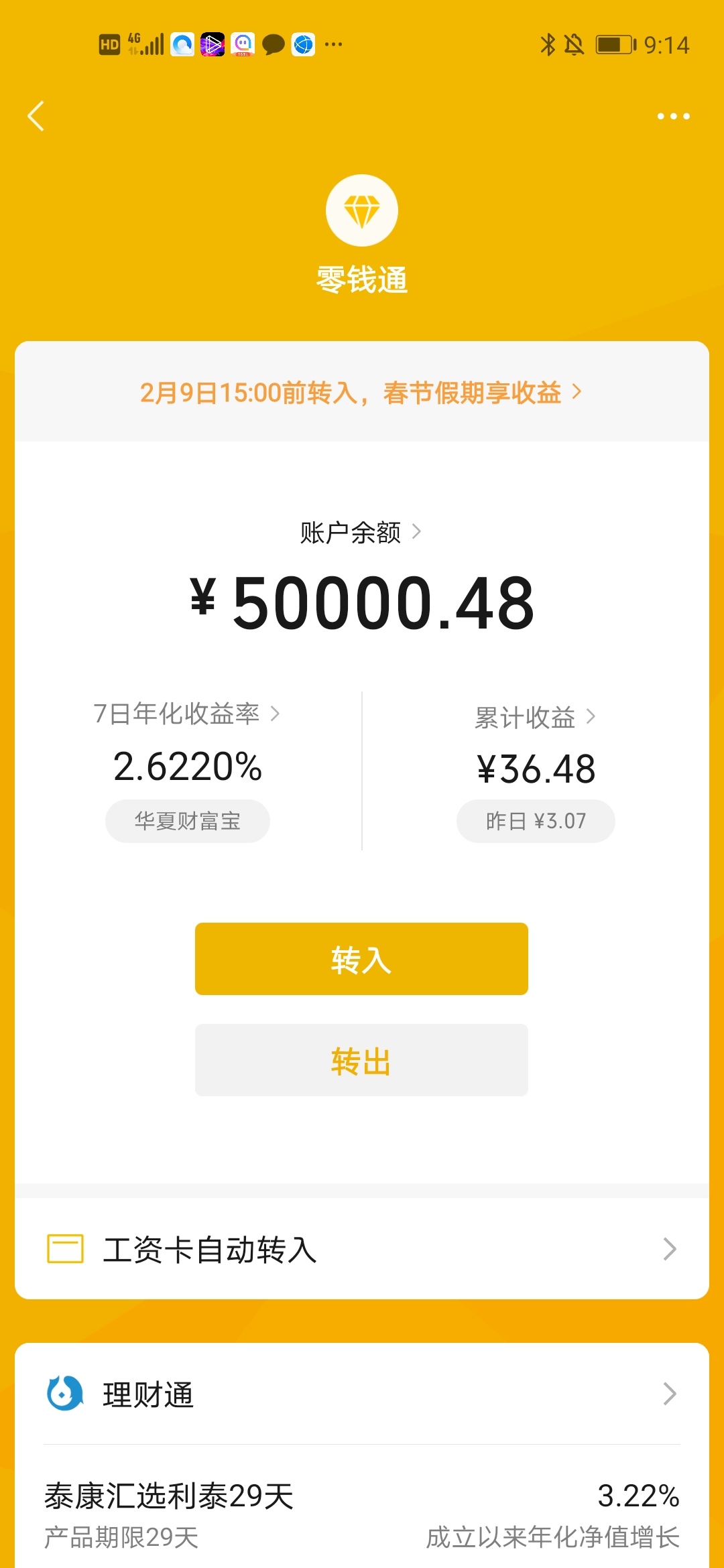Open 累计收益 history
The width and height of the screenshot is (724, 1568).
click(x=535, y=718)
